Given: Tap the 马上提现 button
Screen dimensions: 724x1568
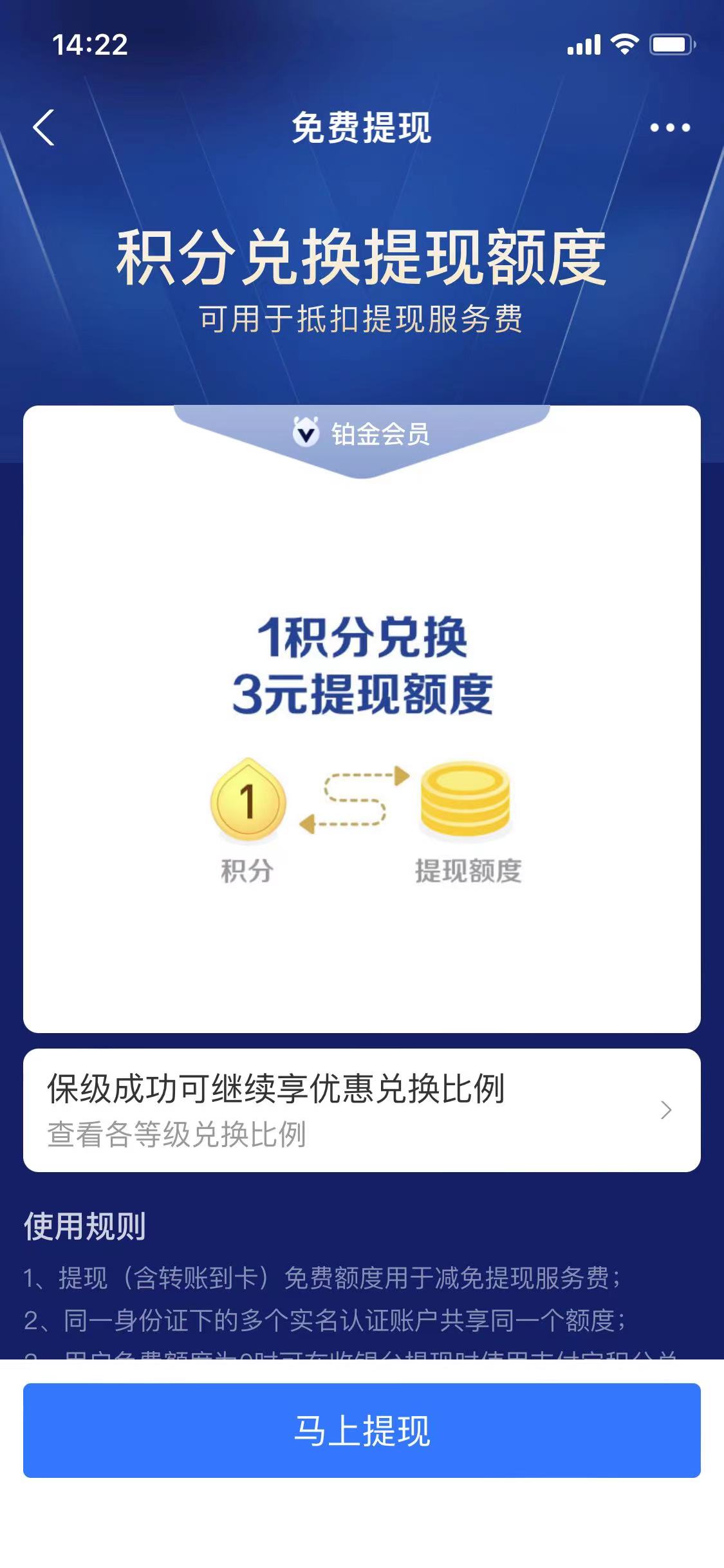Looking at the screenshot, I should (x=362, y=1430).
